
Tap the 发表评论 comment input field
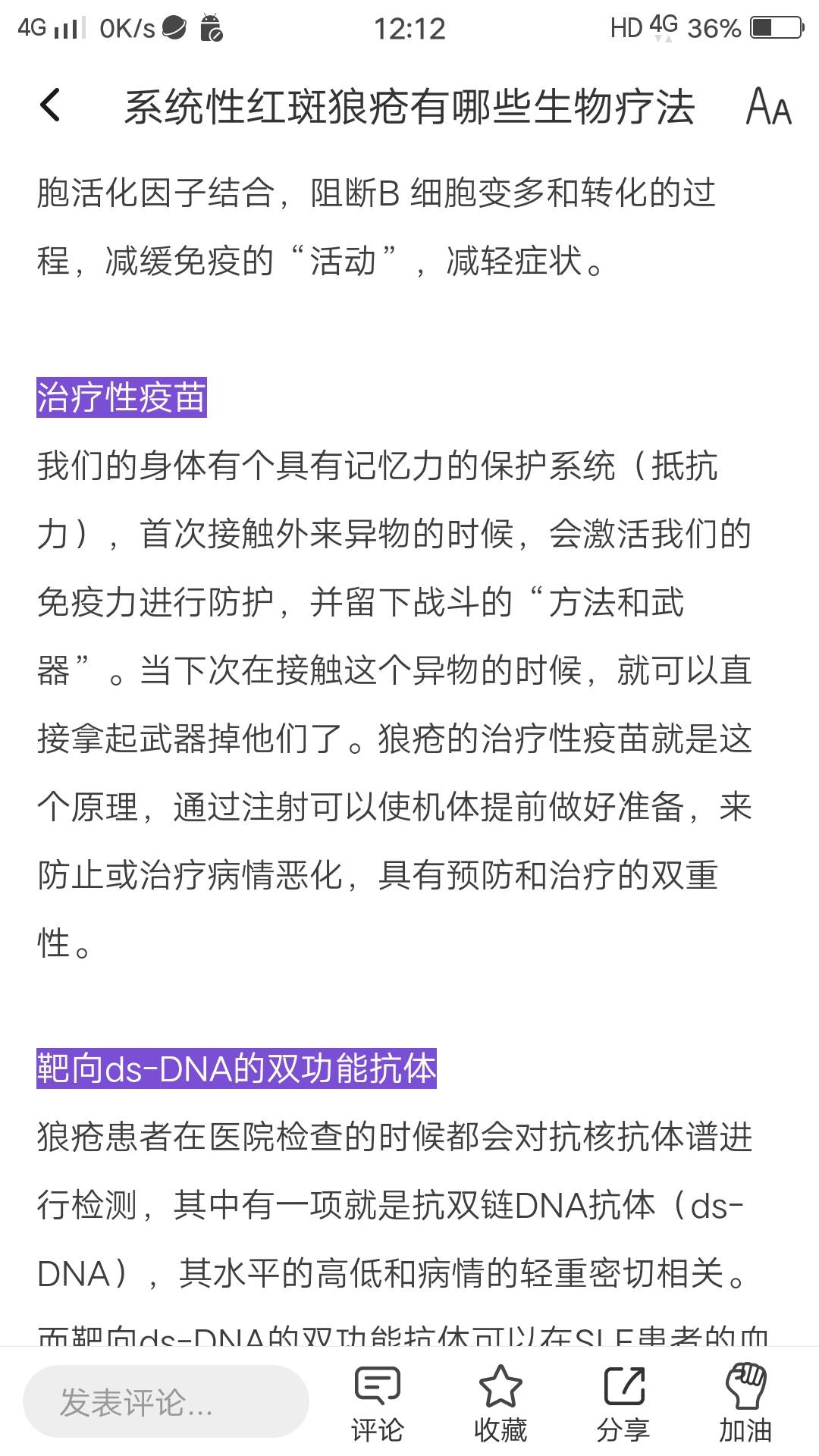point(165,1401)
